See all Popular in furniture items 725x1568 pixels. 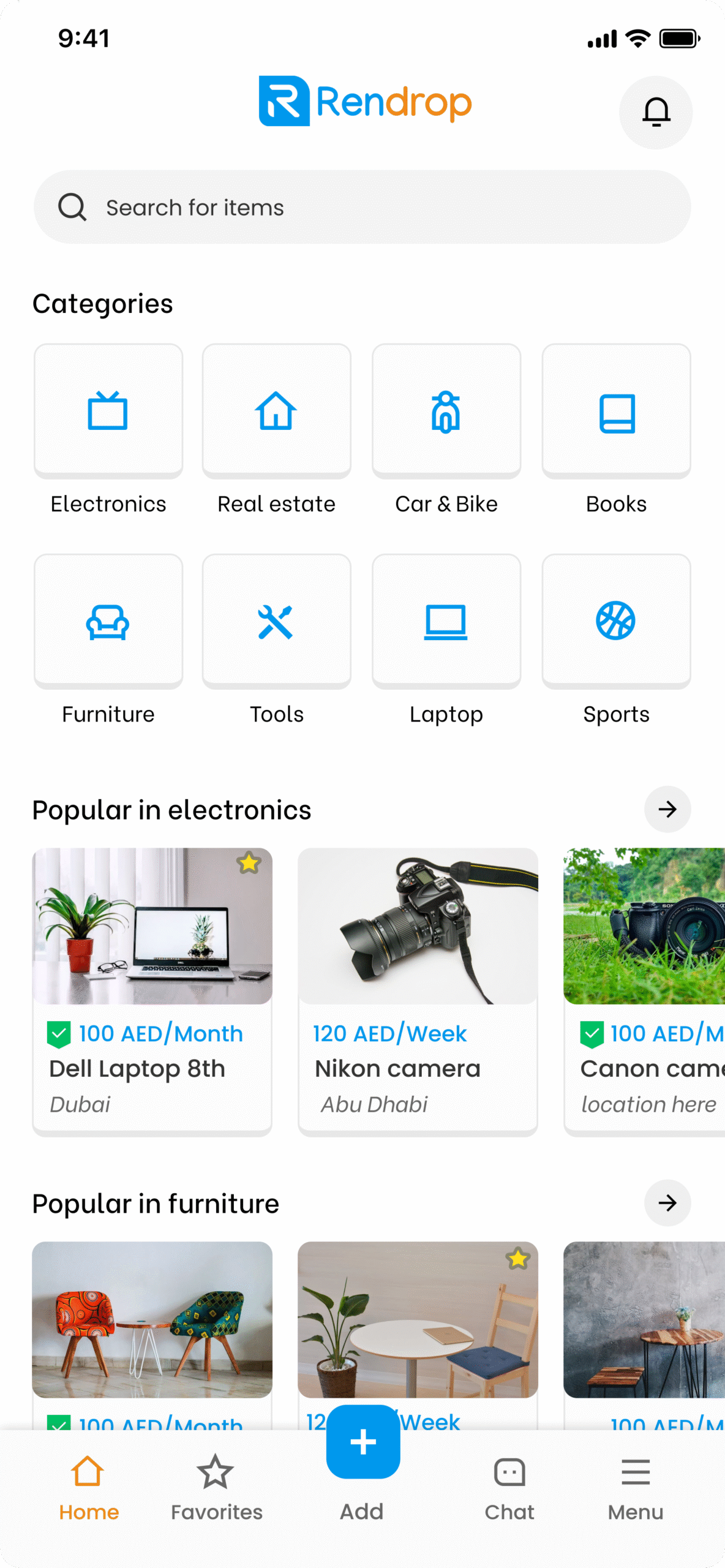click(x=667, y=1203)
